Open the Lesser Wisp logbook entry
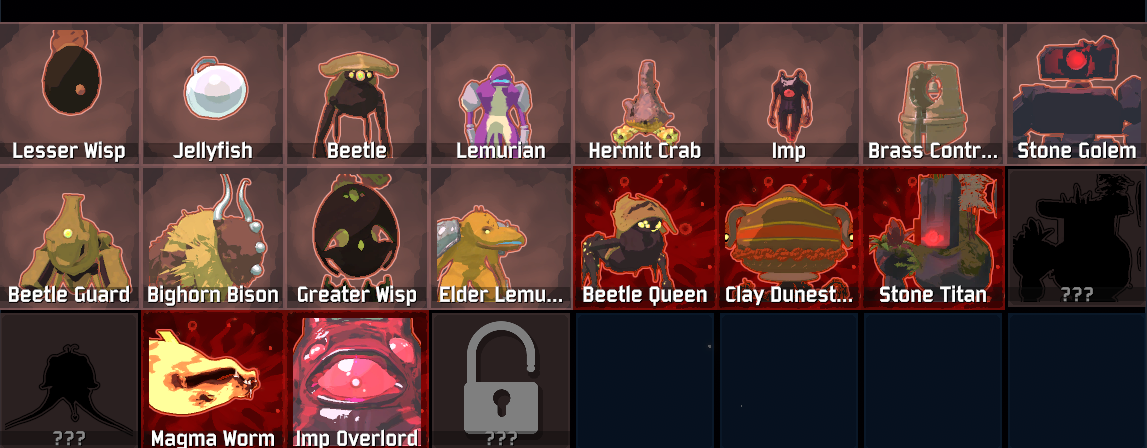 [69, 93]
